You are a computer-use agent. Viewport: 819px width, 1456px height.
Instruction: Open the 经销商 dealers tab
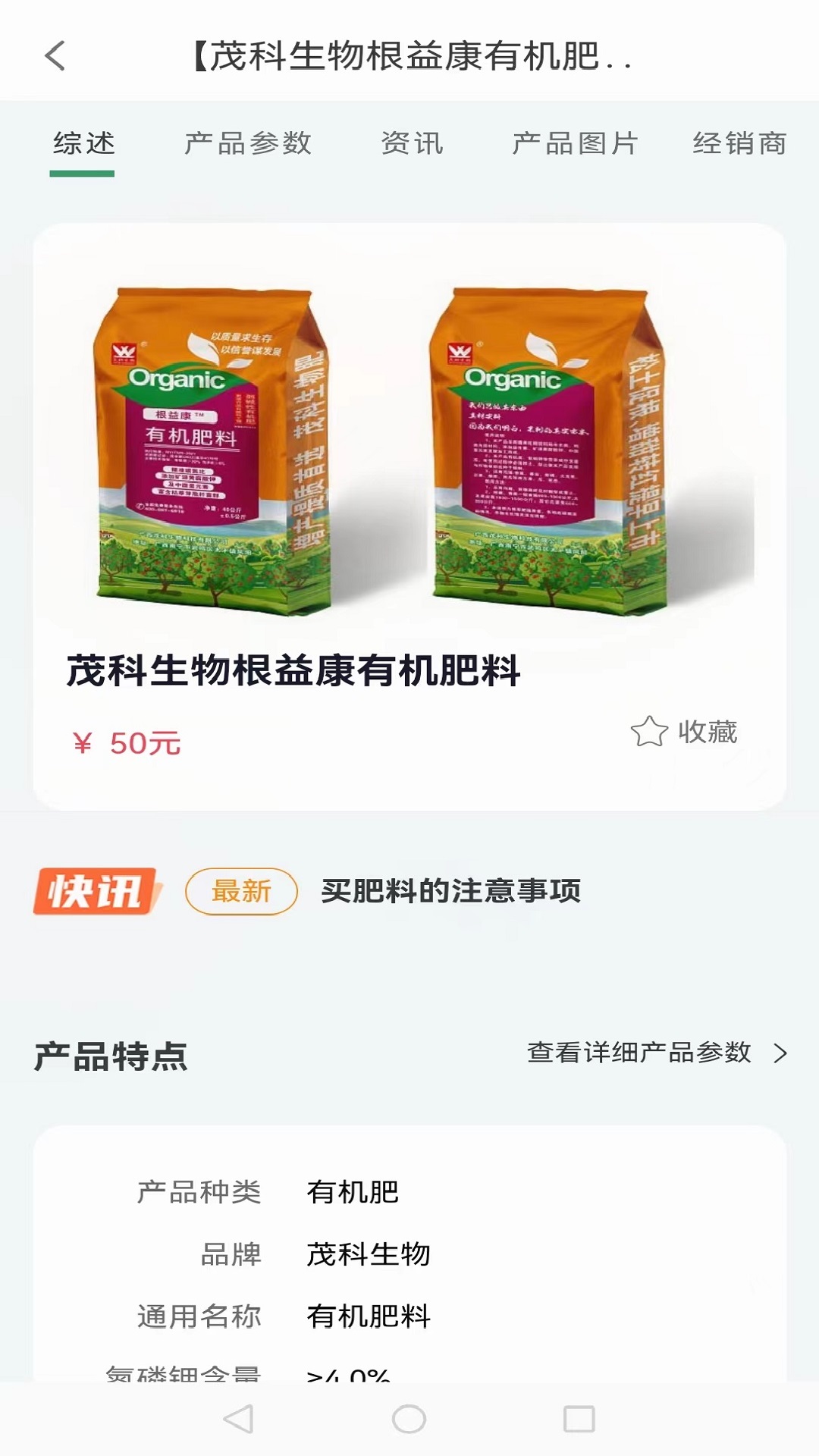pos(738,144)
